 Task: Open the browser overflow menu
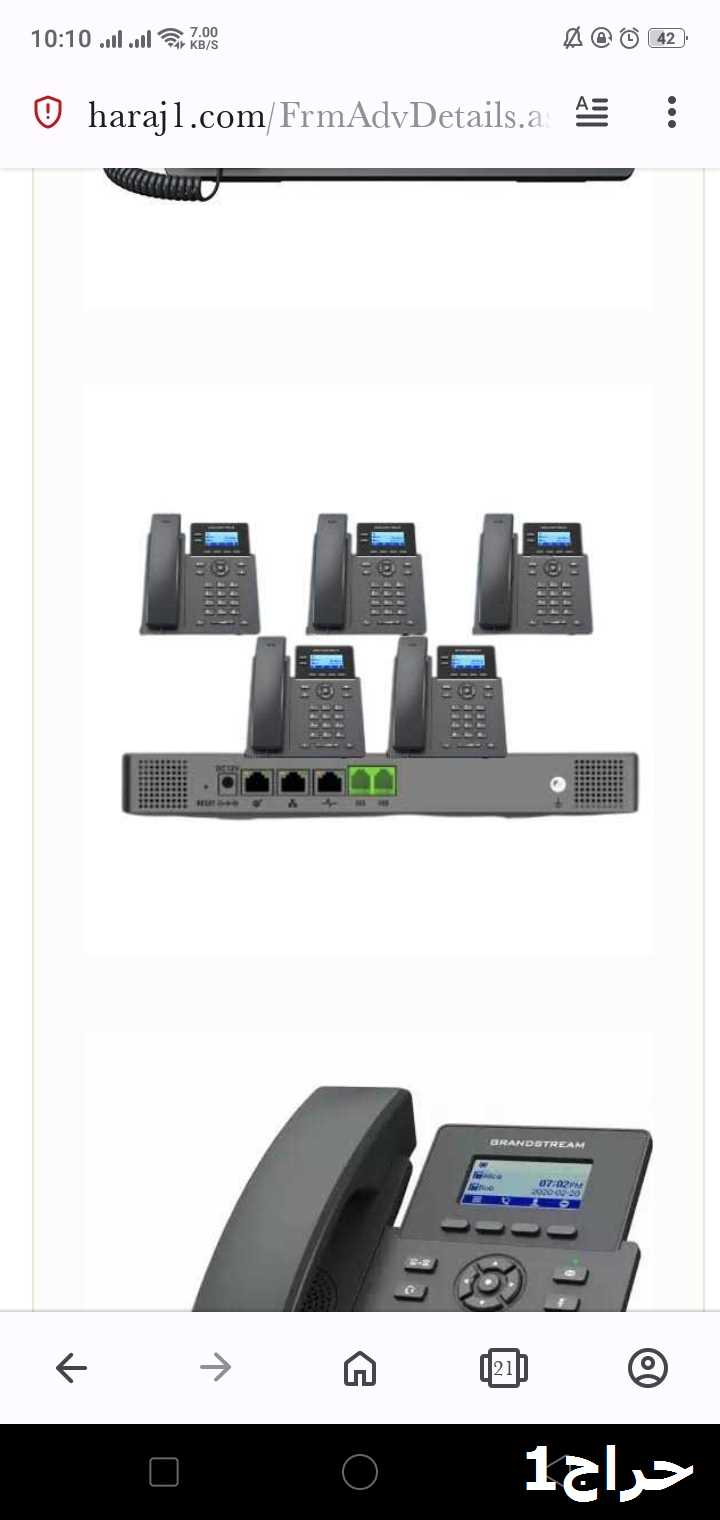coord(672,112)
